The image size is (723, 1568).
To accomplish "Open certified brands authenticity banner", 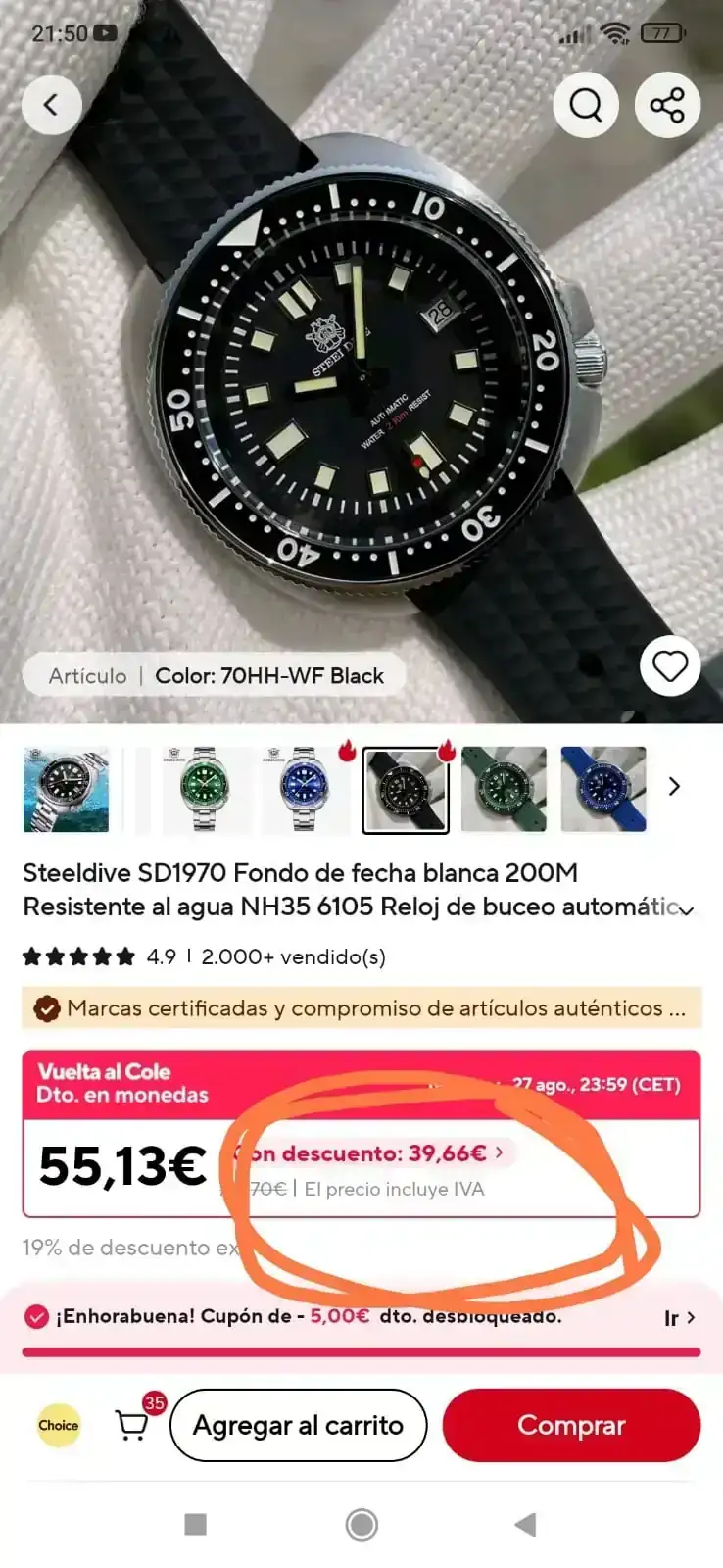I will coord(361,1008).
